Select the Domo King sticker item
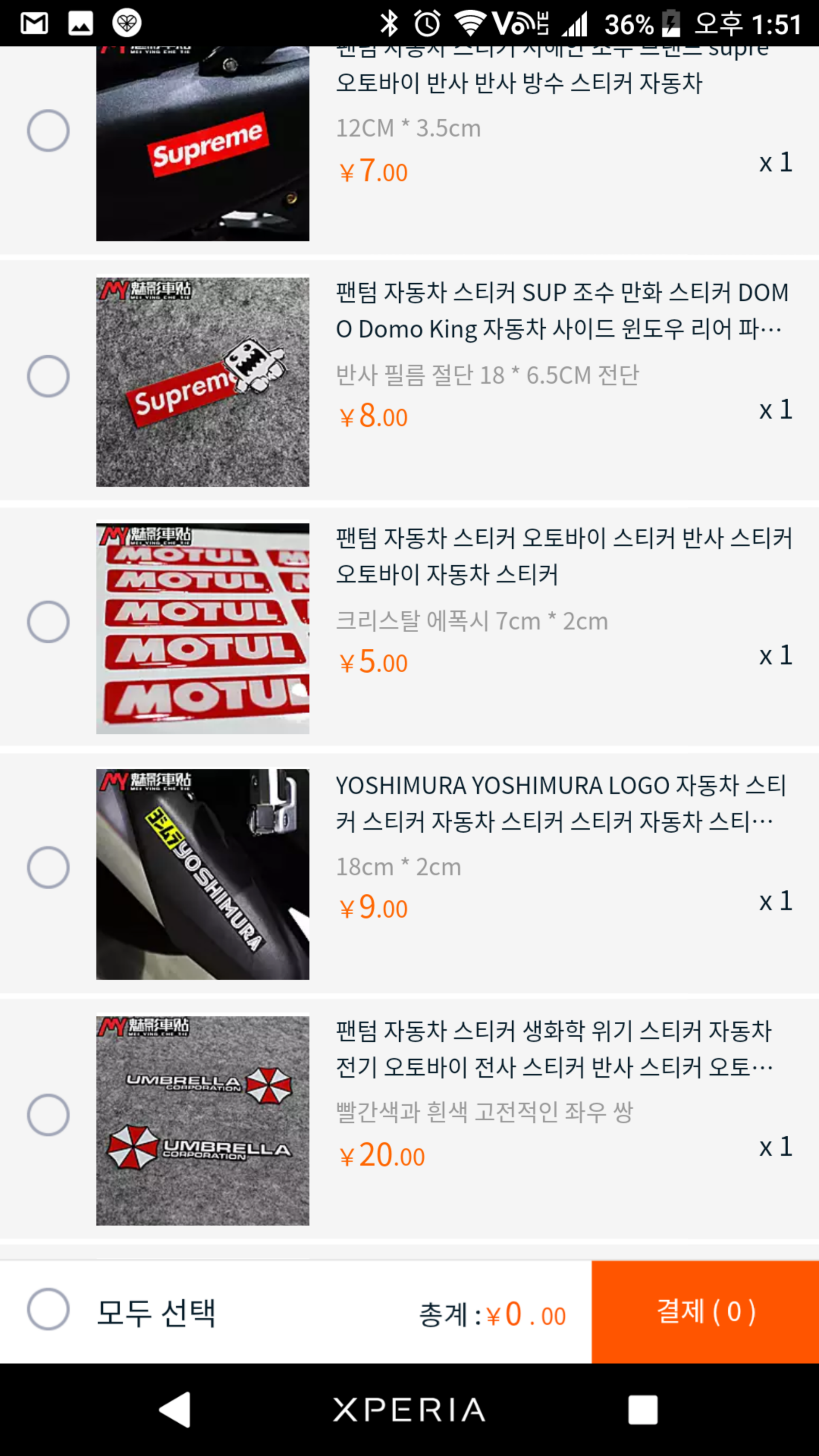Viewport: 819px width, 1456px height. pos(48,376)
